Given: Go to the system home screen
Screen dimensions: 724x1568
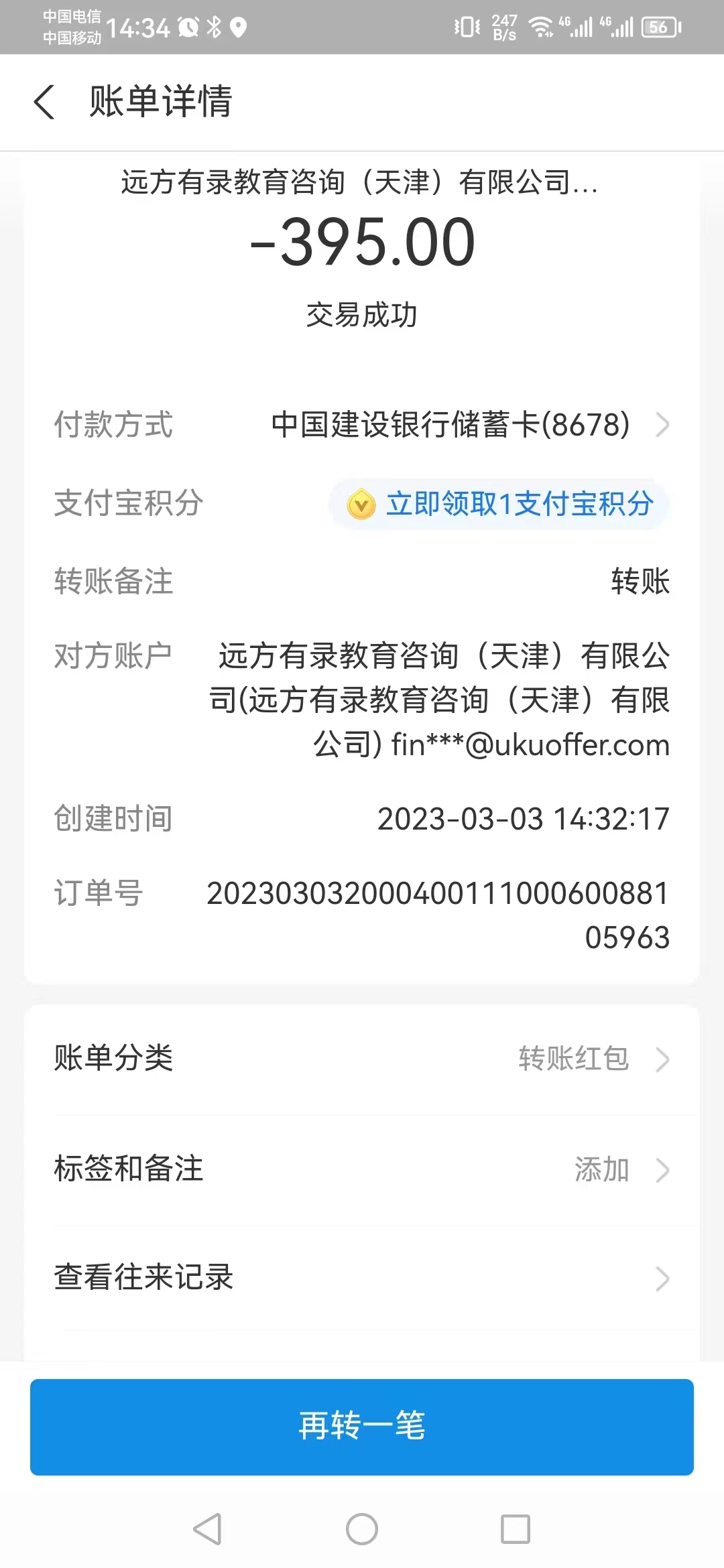Looking at the screenshot, I should 362,1529.
